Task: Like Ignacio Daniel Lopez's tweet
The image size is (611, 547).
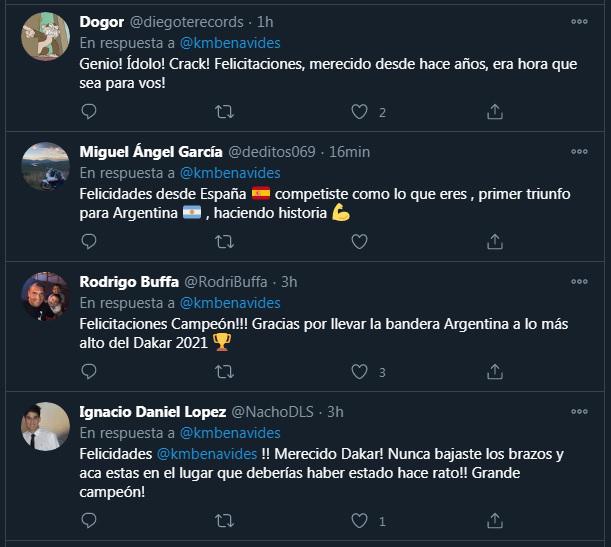Action: (x=360, y=520)
